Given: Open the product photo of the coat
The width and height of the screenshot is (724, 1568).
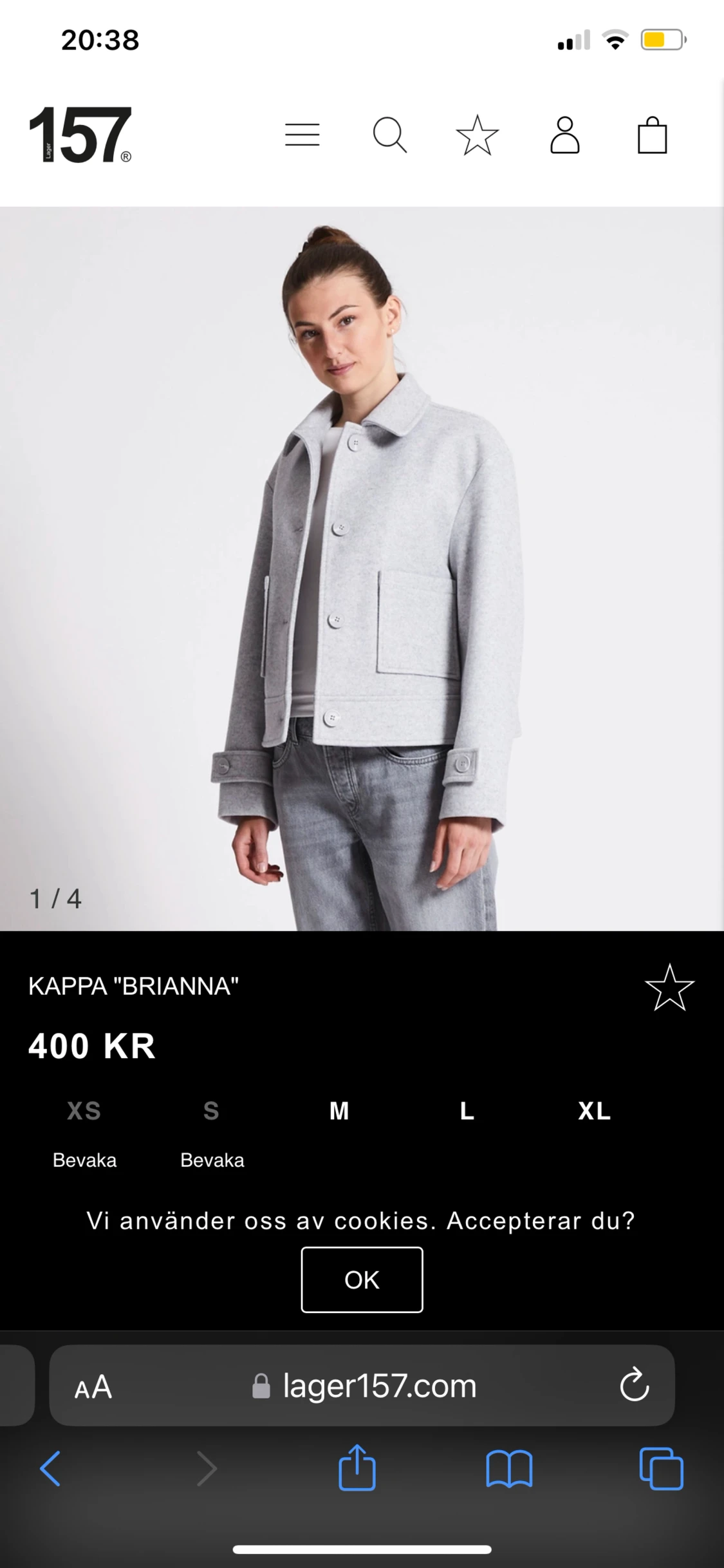Looking at the screenshot, I should pyautogui.click(x=362, y=569).
